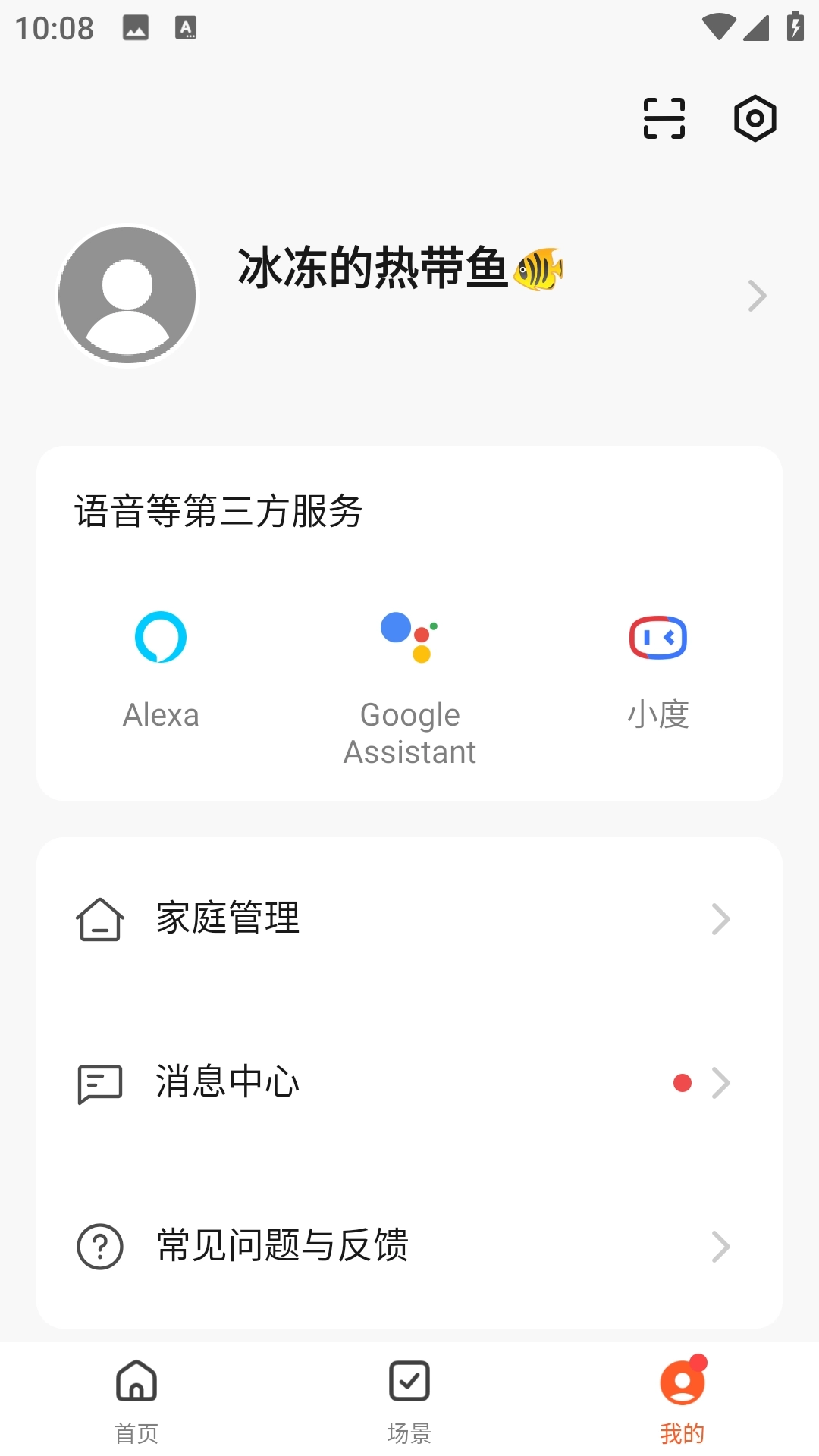Select the 小度 voice service icon
Viewport: 819px width, 1456px height.
(x=658, y=638)
